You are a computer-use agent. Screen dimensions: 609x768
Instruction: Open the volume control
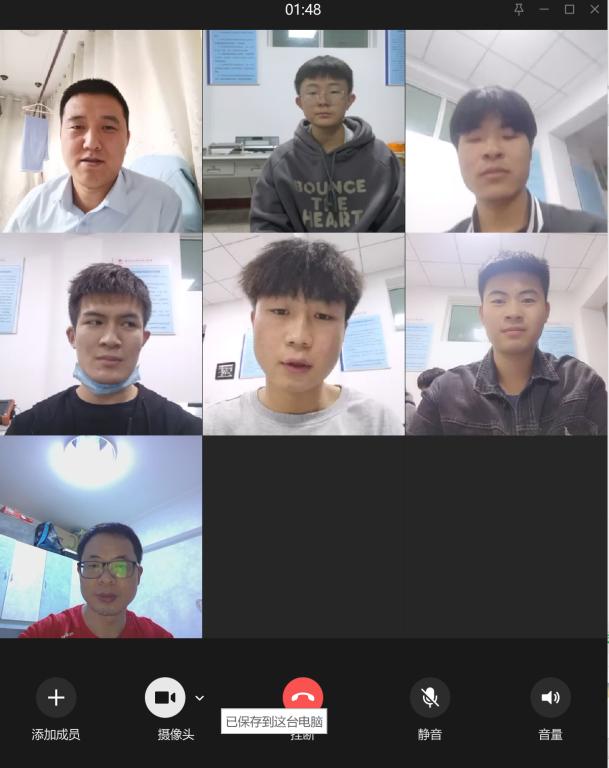tap(550, 698)
